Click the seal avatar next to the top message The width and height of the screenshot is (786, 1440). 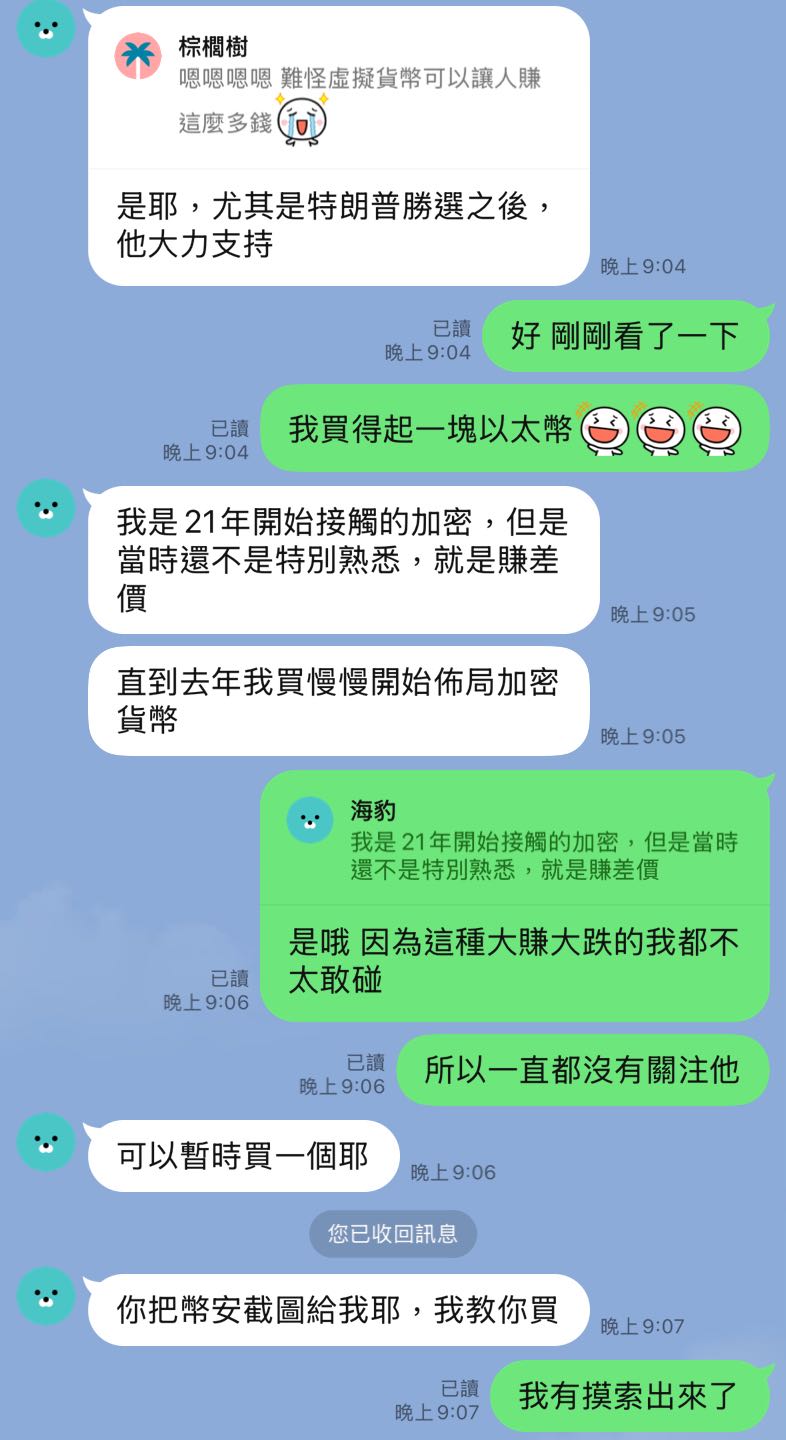coord(44,30)
